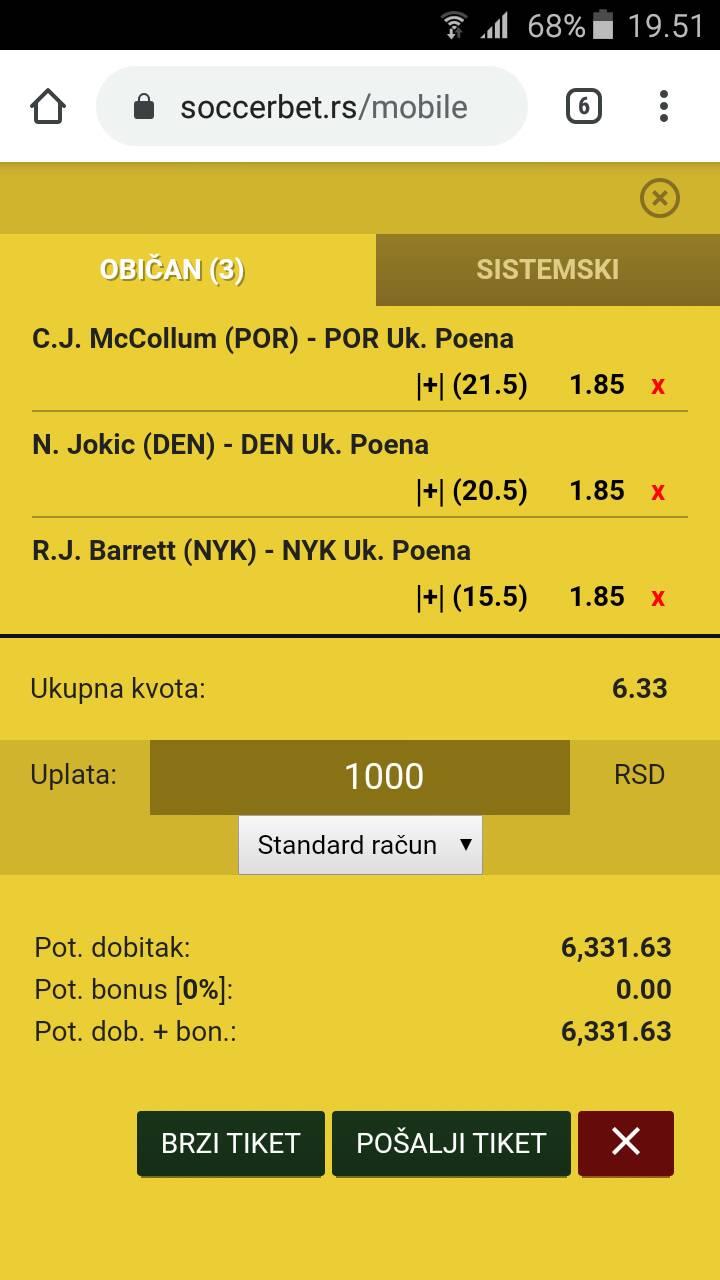
Task: Switch to the SISTEMSKI tab
Action: (548, 270)
